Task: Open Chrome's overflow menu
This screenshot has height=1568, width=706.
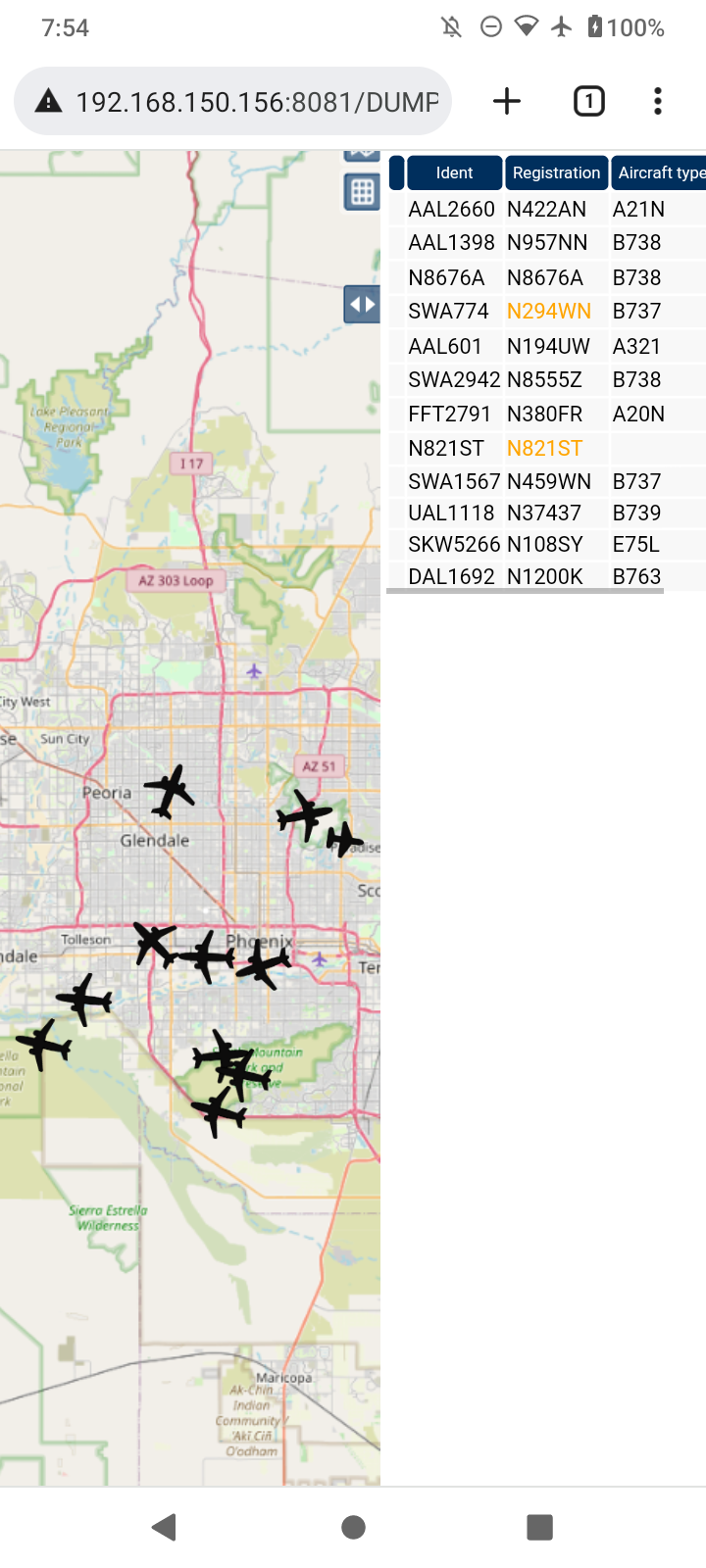Action: pyautogui.click(x=657, y=101)
